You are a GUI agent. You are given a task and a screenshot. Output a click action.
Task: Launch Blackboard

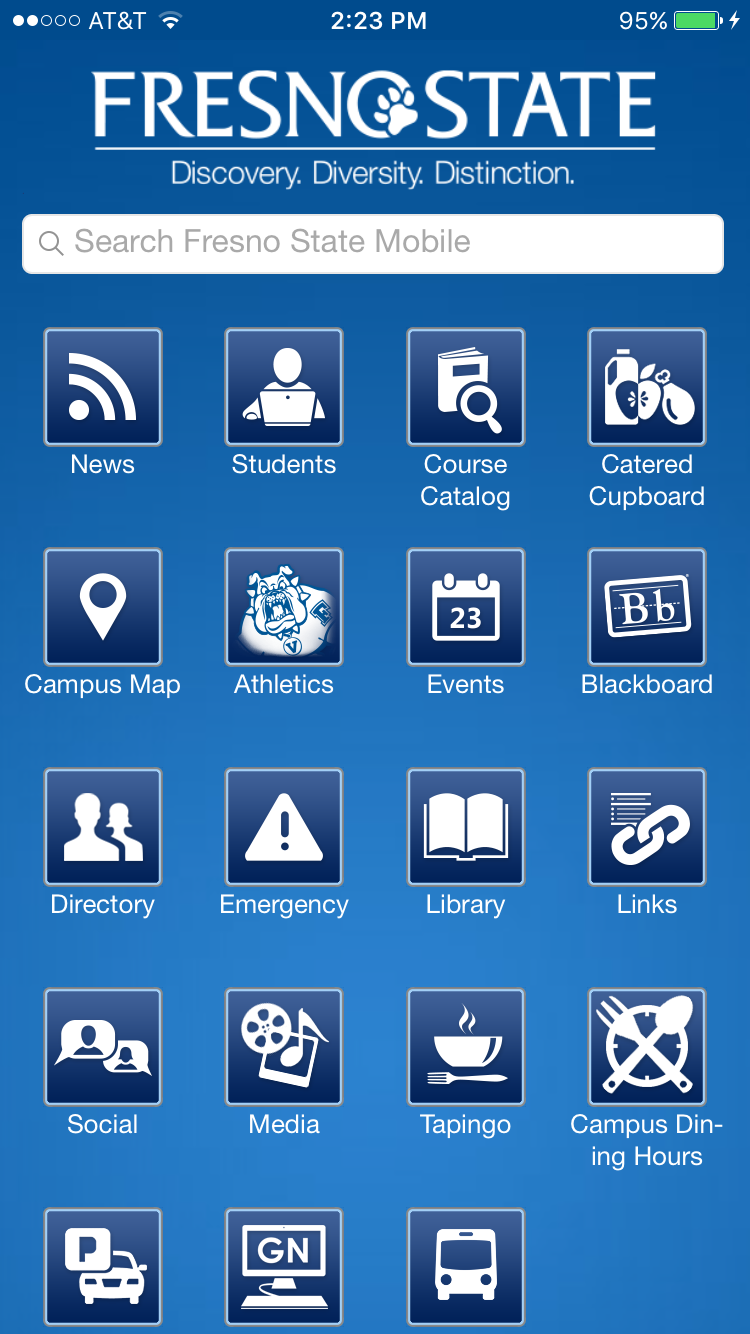(x=647, y=607)
